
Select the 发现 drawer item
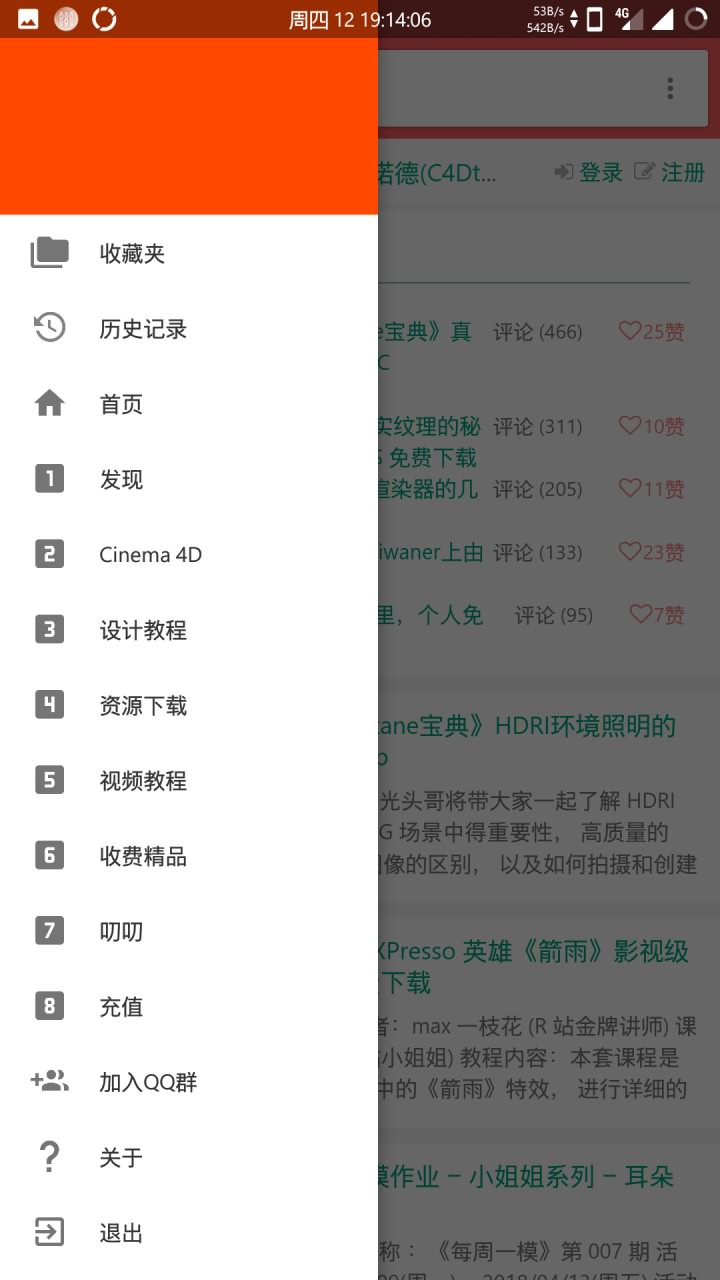pyautogui.click(x=189, y=479)
